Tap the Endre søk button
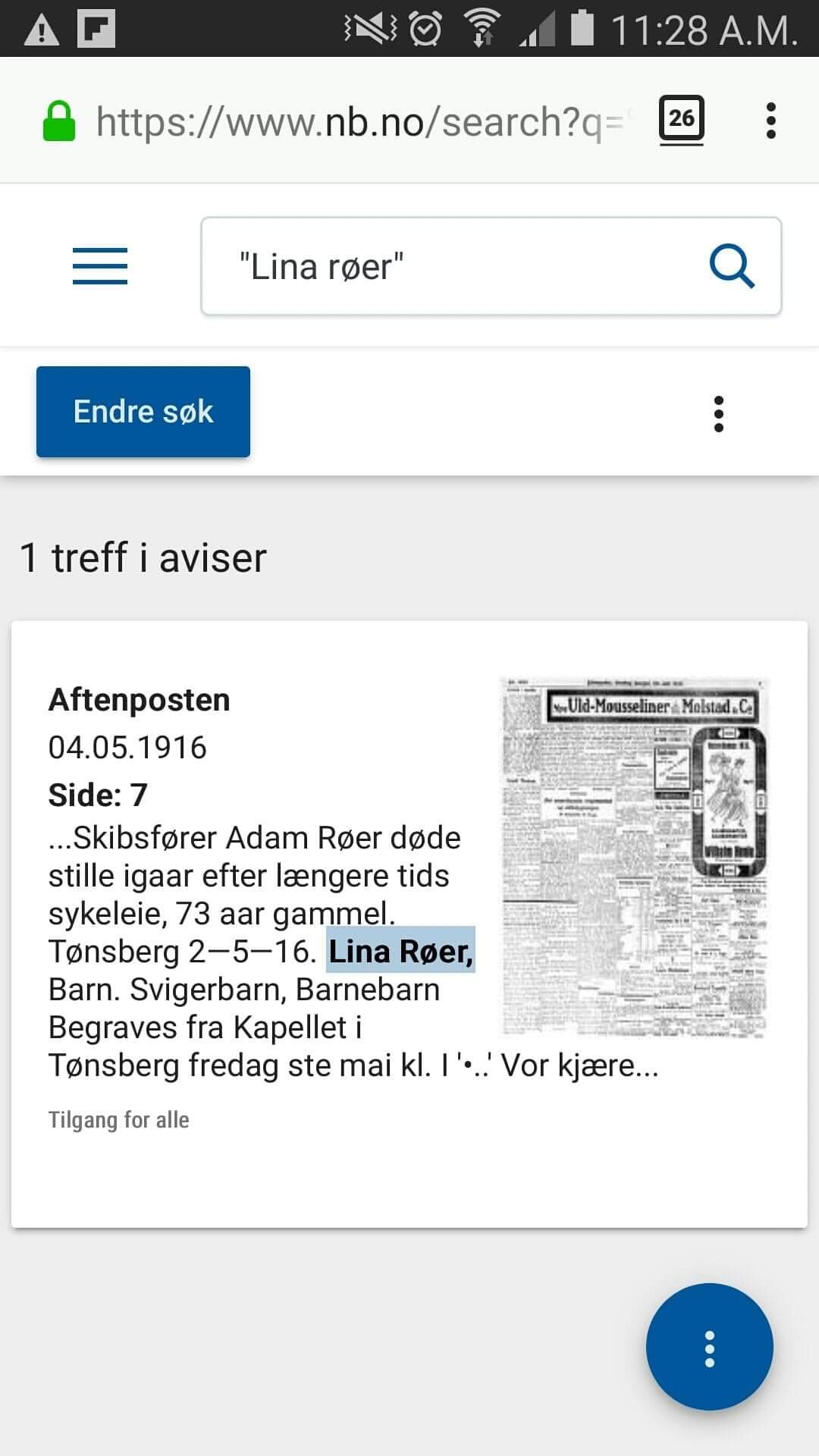819x1456 pixels. pyautogui.click(x=143, y=412)
